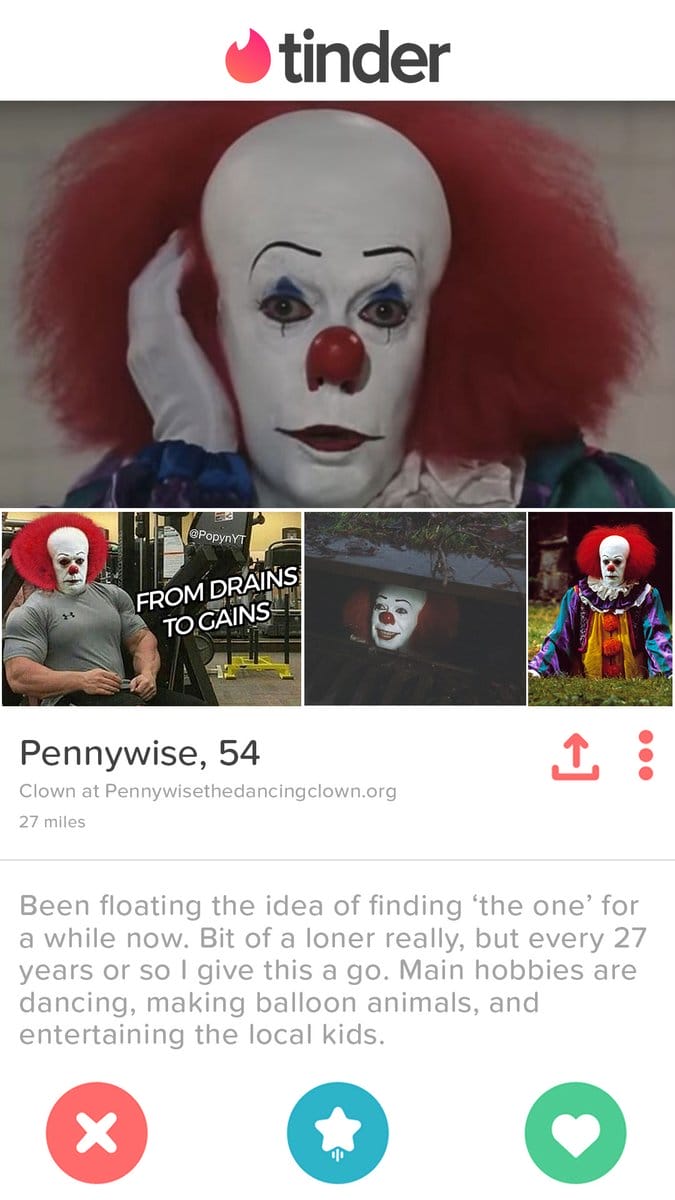The height and width of the screenshot is (1200, 675).
Task: Open the clown sitting on grass photo
Action: tap(600, 609)
